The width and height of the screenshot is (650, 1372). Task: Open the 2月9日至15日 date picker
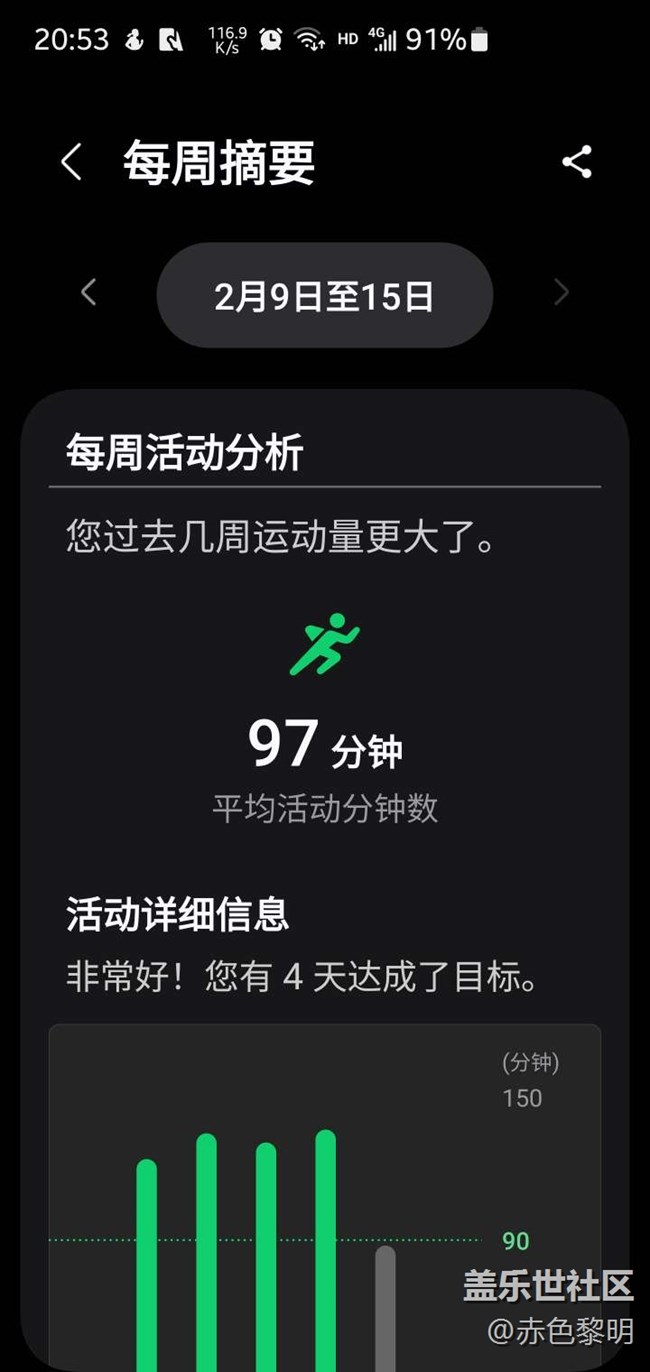tap(324, 295)
